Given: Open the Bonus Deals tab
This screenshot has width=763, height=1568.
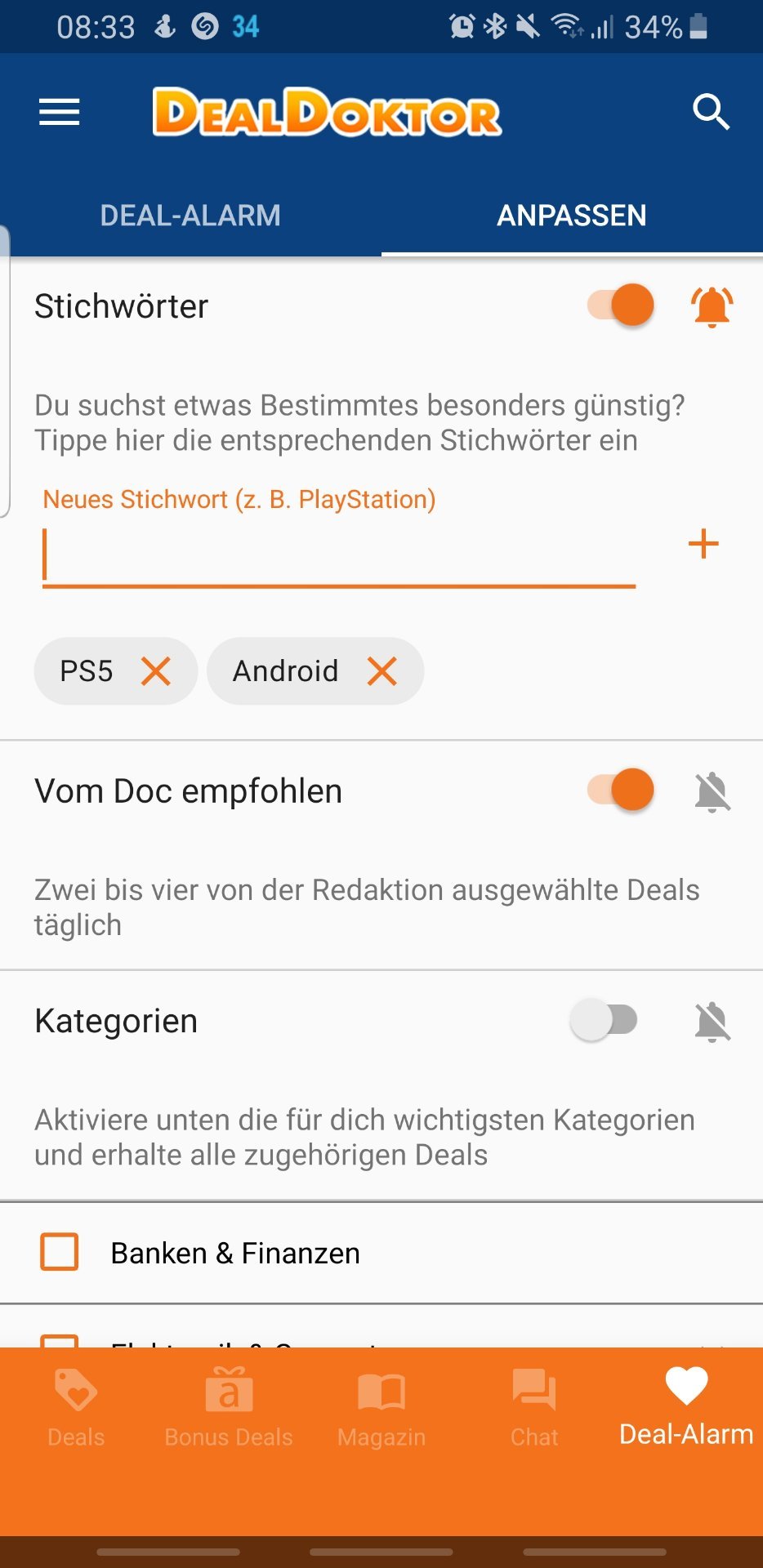Looking at the screenshot, I should point(229,1409).
